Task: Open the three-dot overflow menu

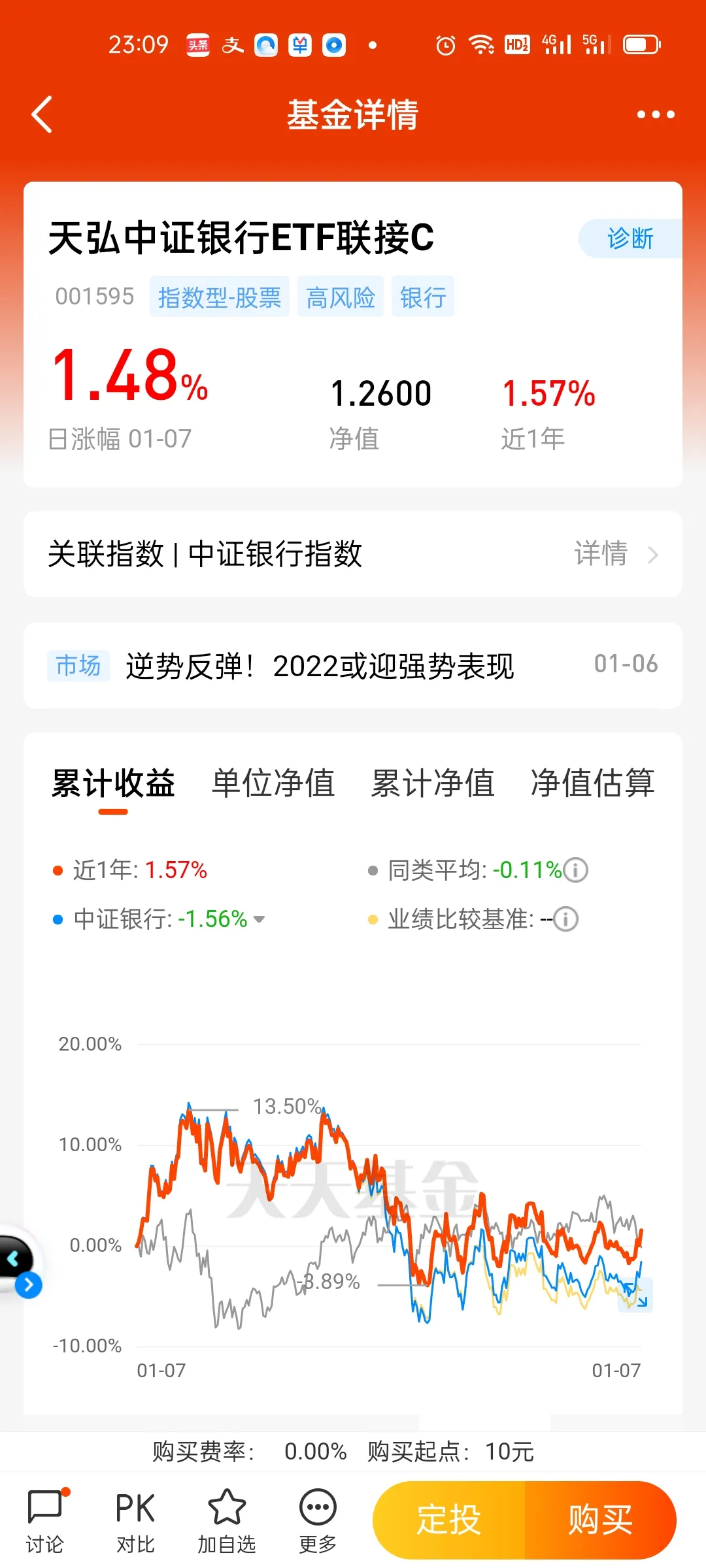Action: click(x=656, y=114)
